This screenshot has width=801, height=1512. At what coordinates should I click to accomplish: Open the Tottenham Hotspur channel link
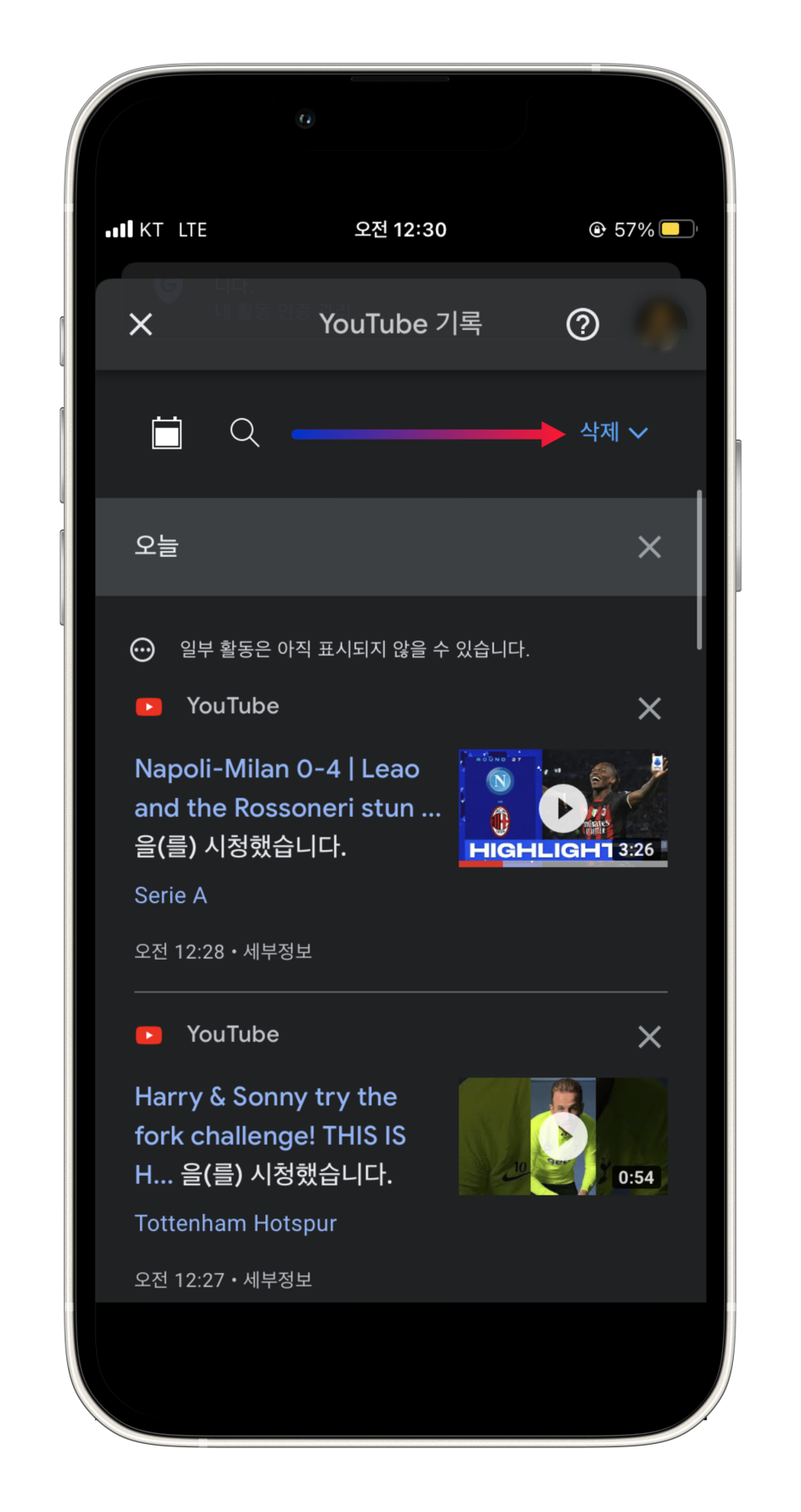tap(235, 1223)
